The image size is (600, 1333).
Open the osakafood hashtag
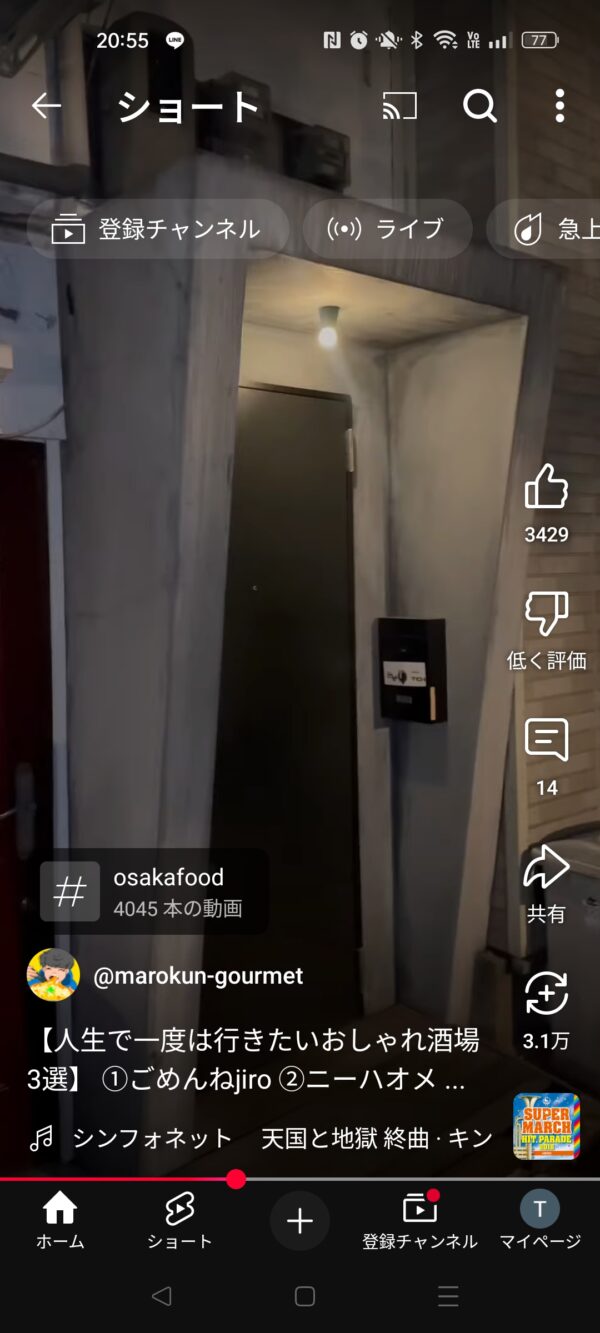pyautogui.click(x=154, y=891)
